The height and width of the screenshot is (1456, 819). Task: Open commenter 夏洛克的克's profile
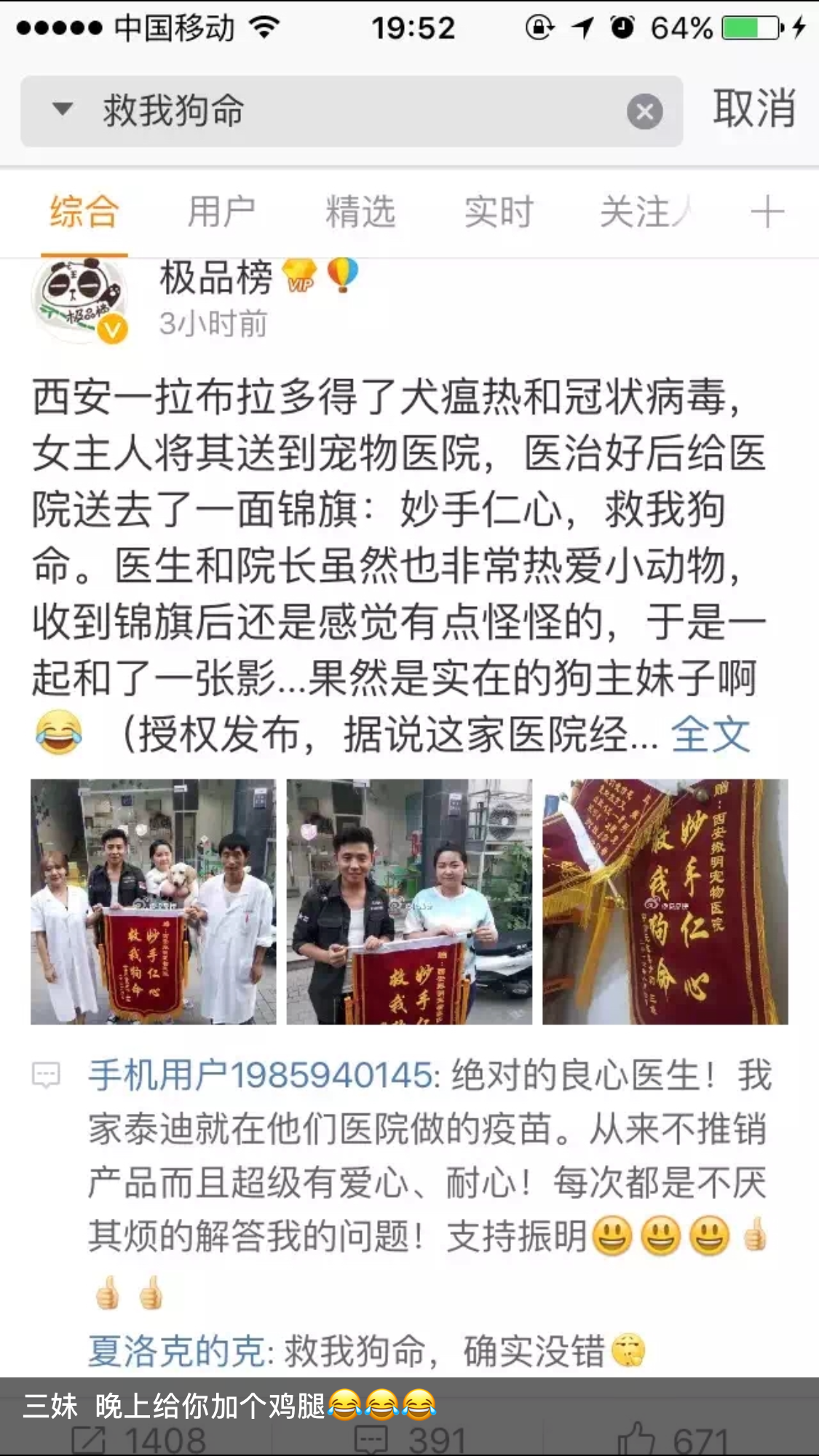point(179,1351)
